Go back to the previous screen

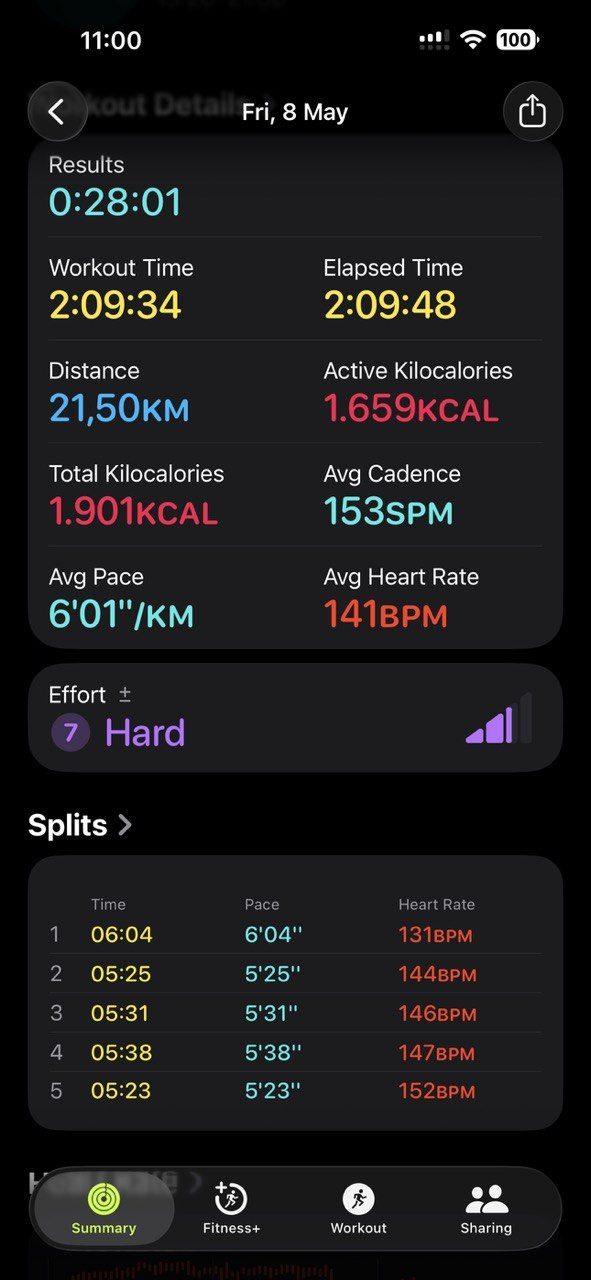tap(57, 111)
